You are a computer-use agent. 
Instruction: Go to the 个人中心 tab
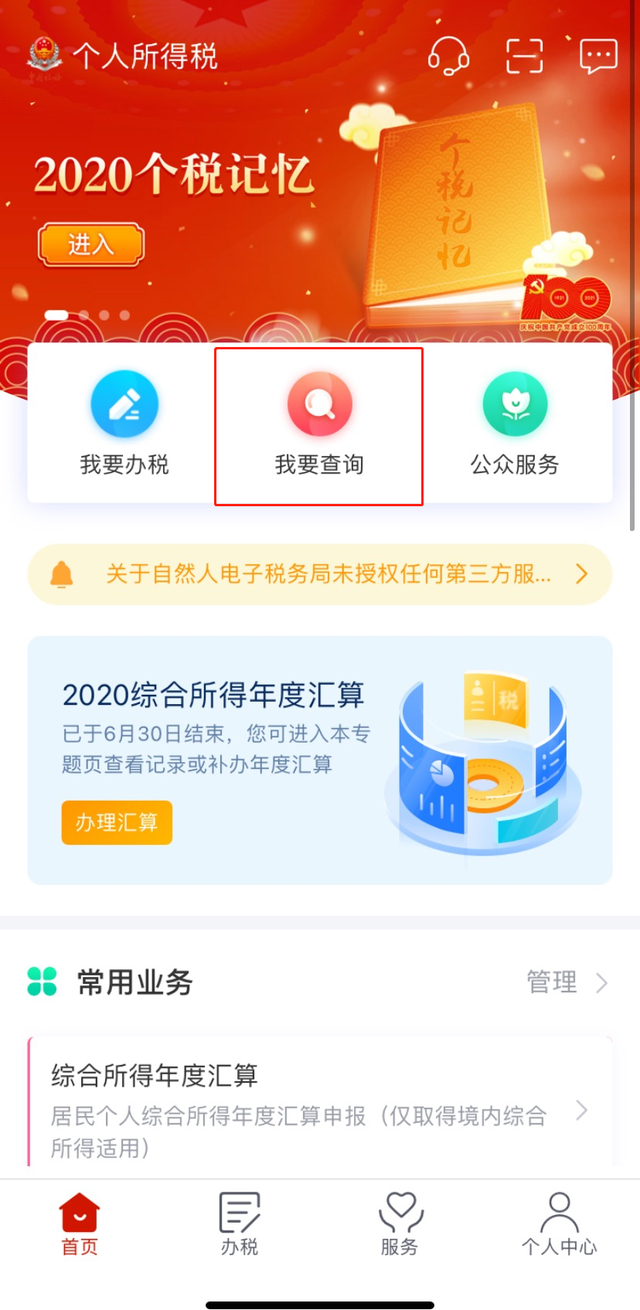pos(559,1225)
